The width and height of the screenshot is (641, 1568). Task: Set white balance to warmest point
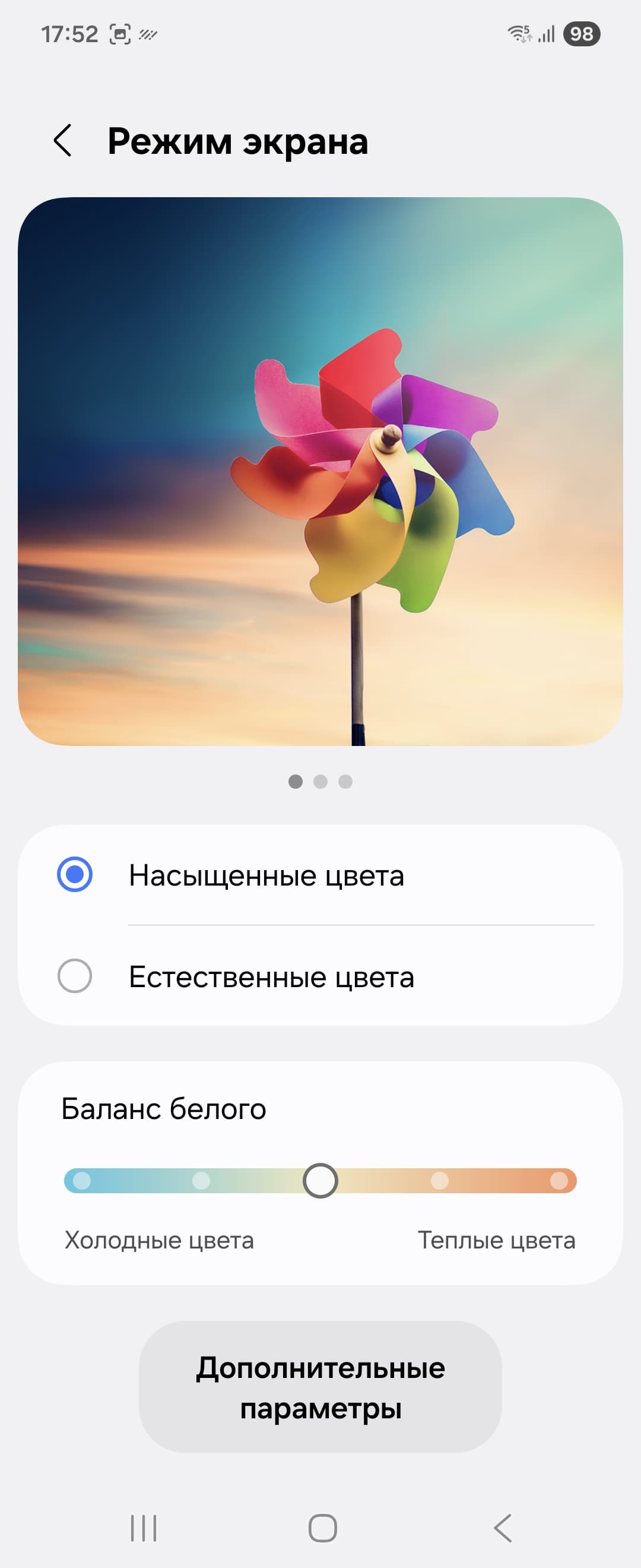pos(559,1181)
